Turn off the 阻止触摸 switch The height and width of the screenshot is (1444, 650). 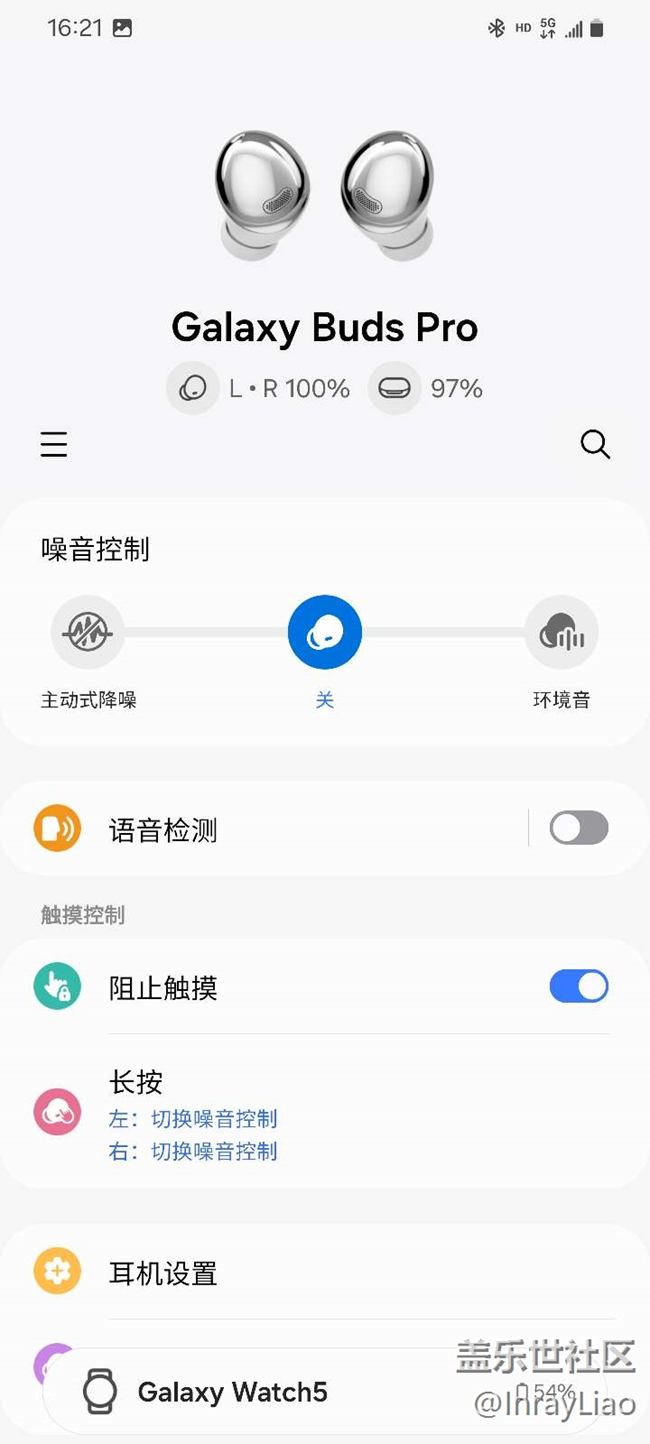(x=578, y=987)
